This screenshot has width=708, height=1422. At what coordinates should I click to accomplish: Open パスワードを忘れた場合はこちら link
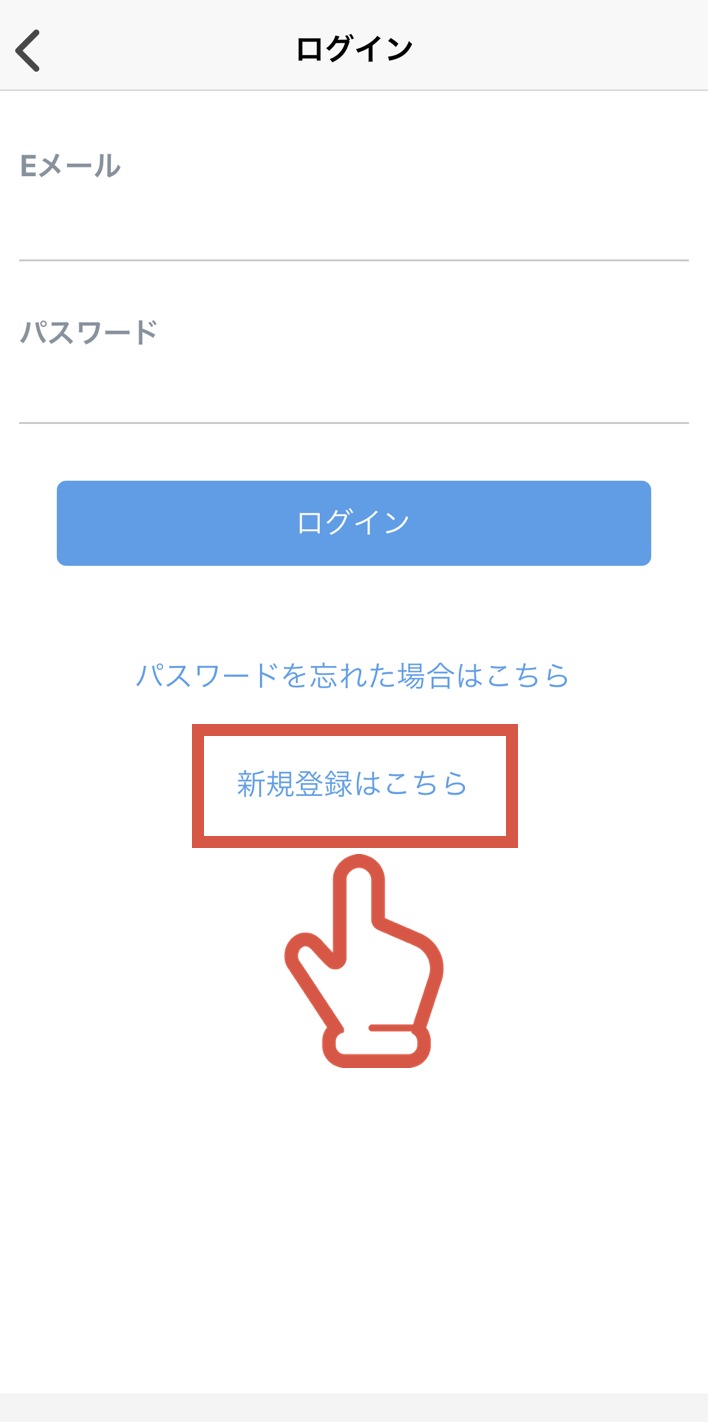pos(353,676)
